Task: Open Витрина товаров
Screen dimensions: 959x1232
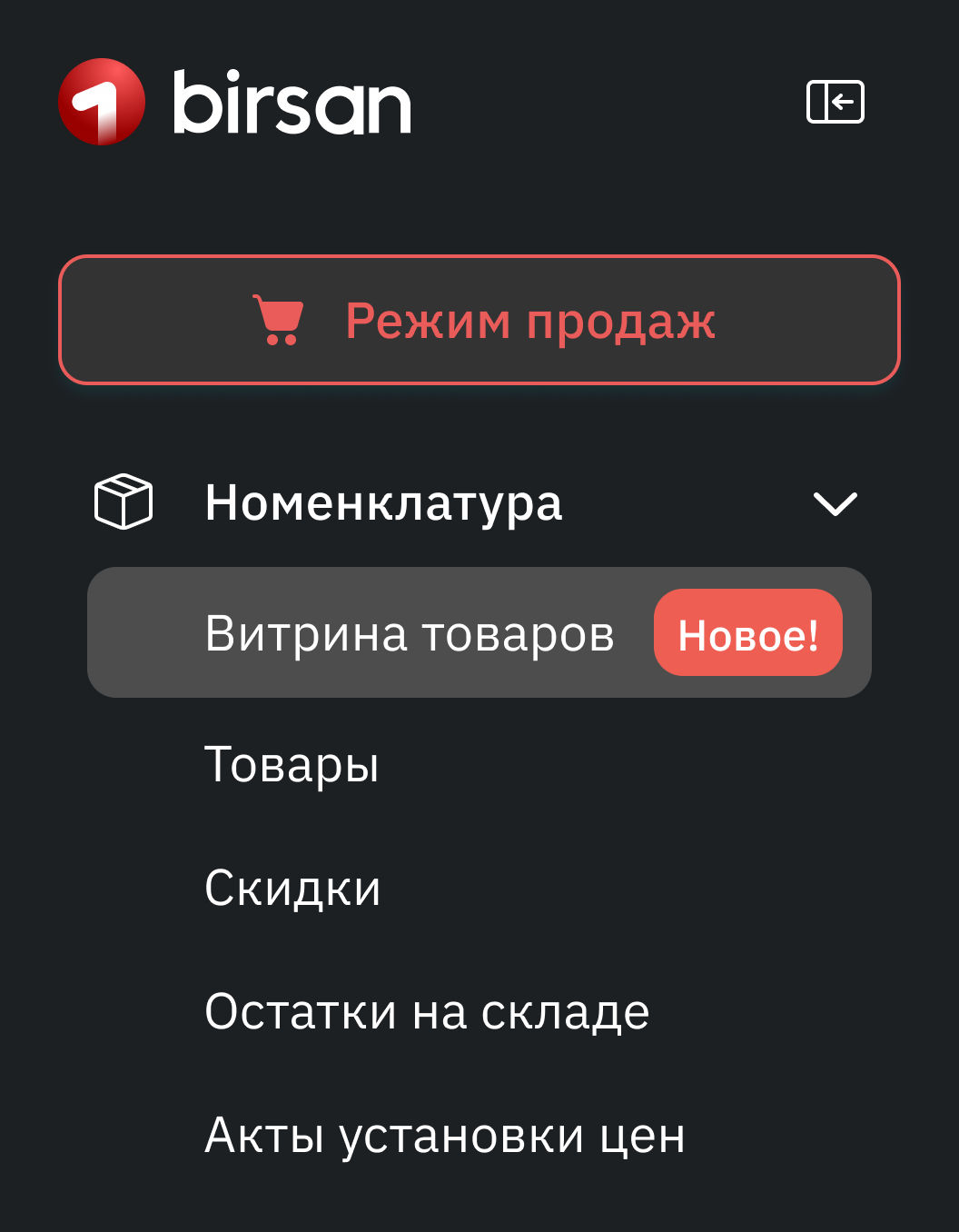Action: pos(410,633)
